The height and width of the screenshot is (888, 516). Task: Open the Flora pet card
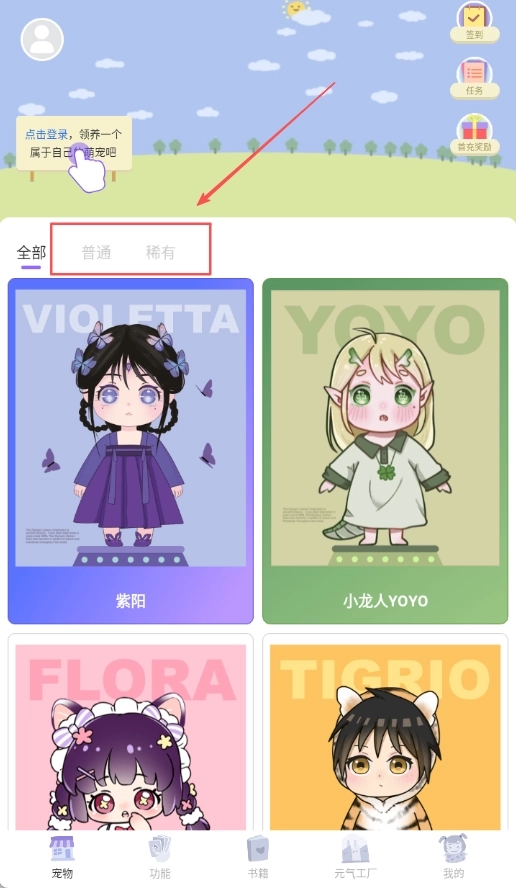[x=131, y=732]
